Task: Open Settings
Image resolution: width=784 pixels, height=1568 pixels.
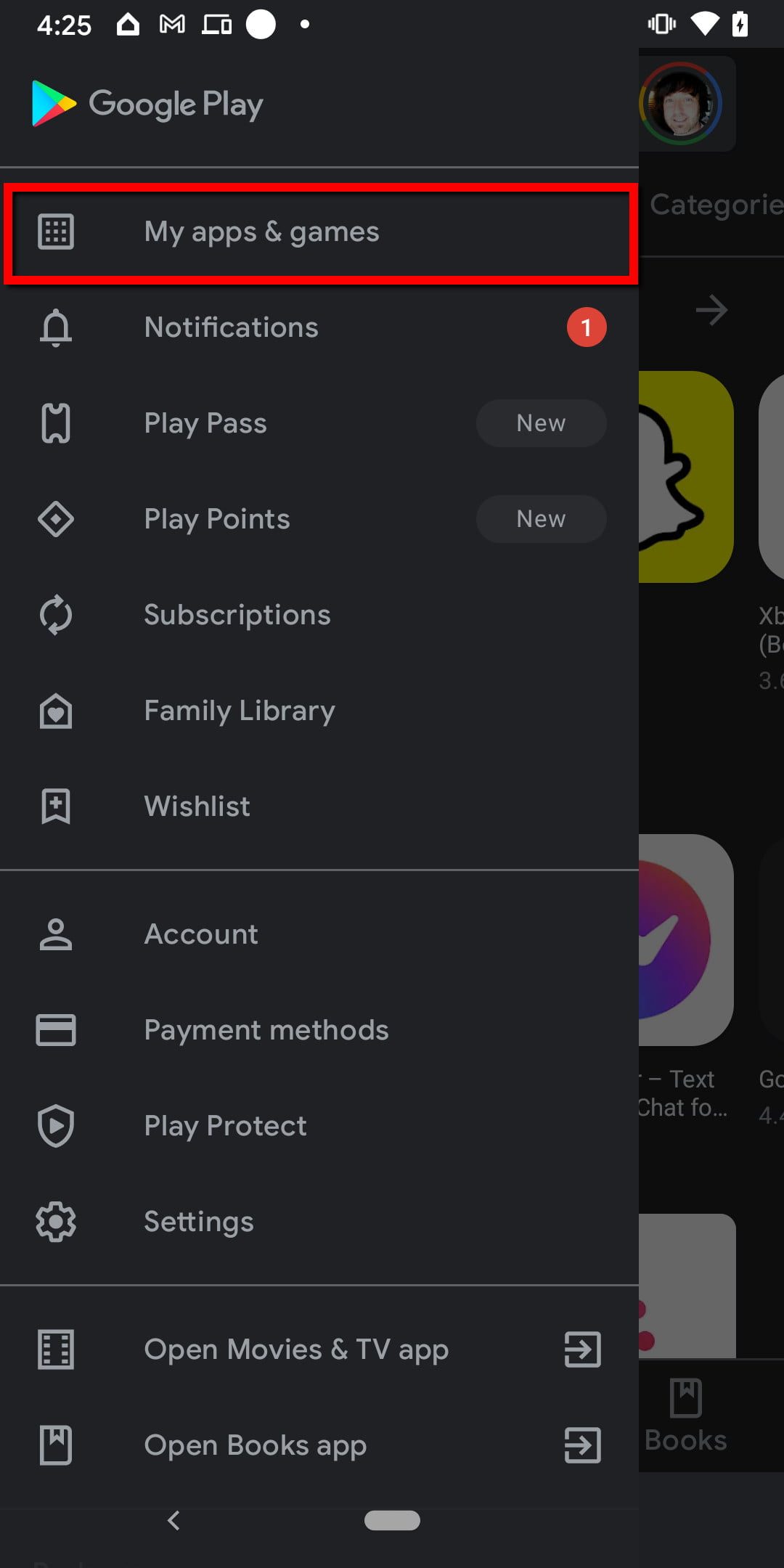Action: 199,1222
